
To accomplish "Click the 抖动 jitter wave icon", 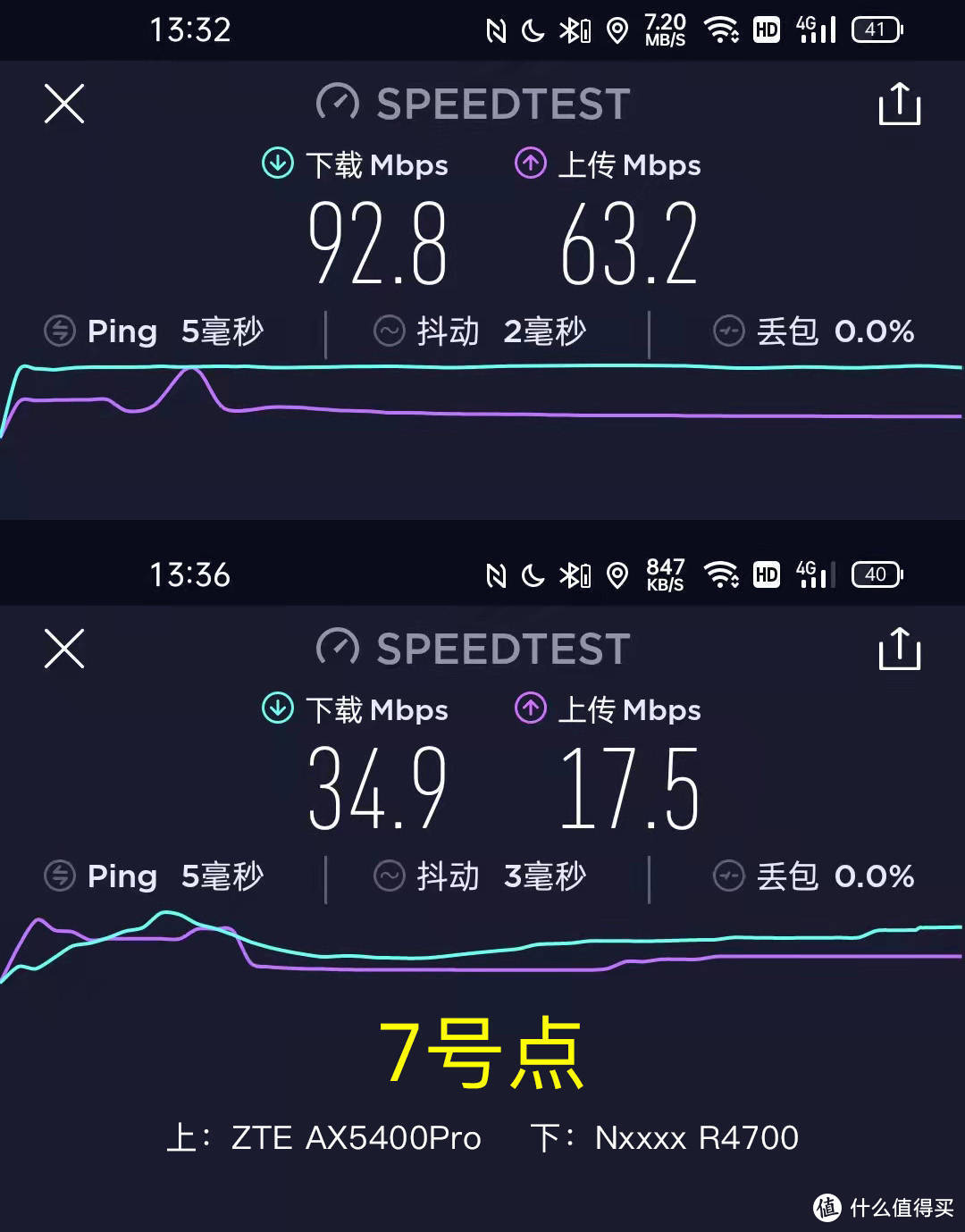I will tap(390, 331).
